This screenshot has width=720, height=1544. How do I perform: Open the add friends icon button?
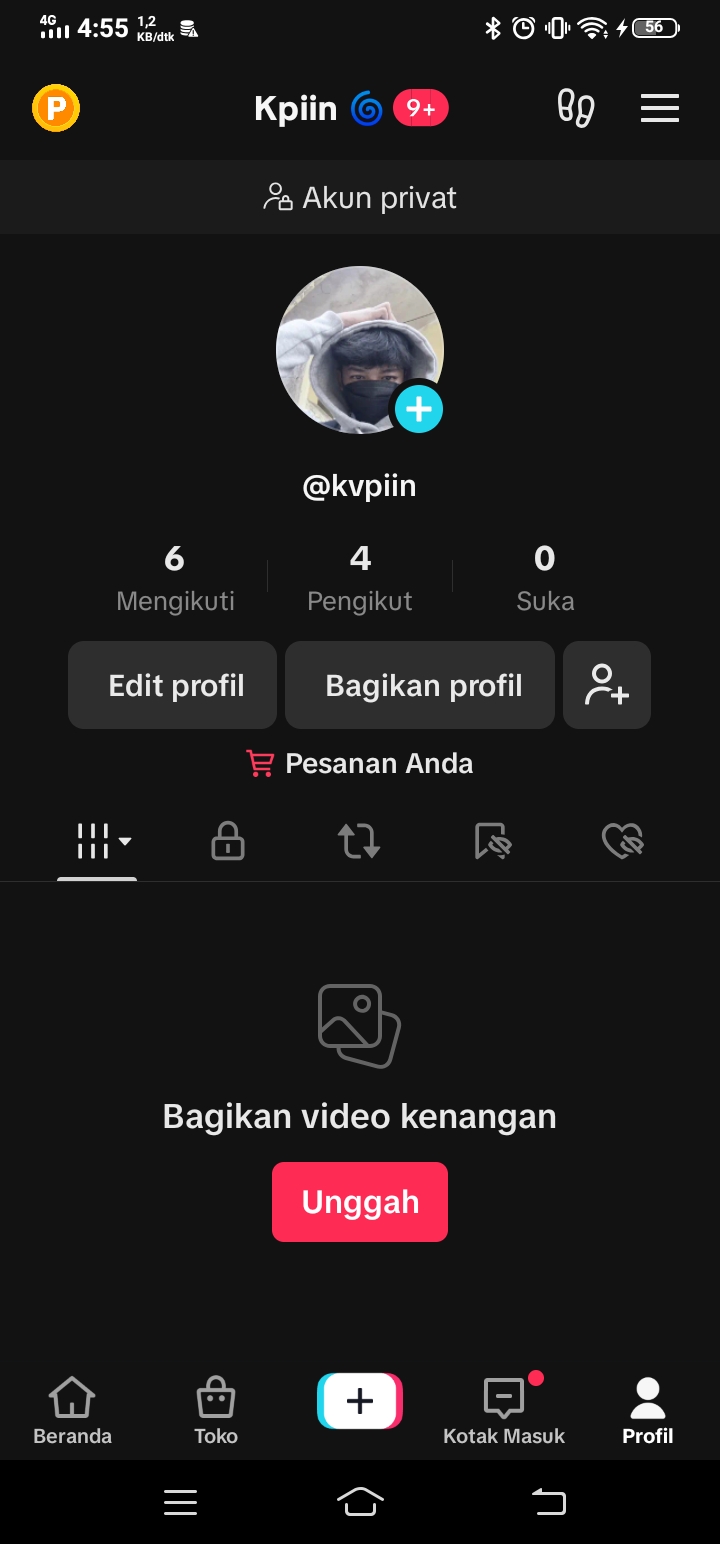point(607,685)
